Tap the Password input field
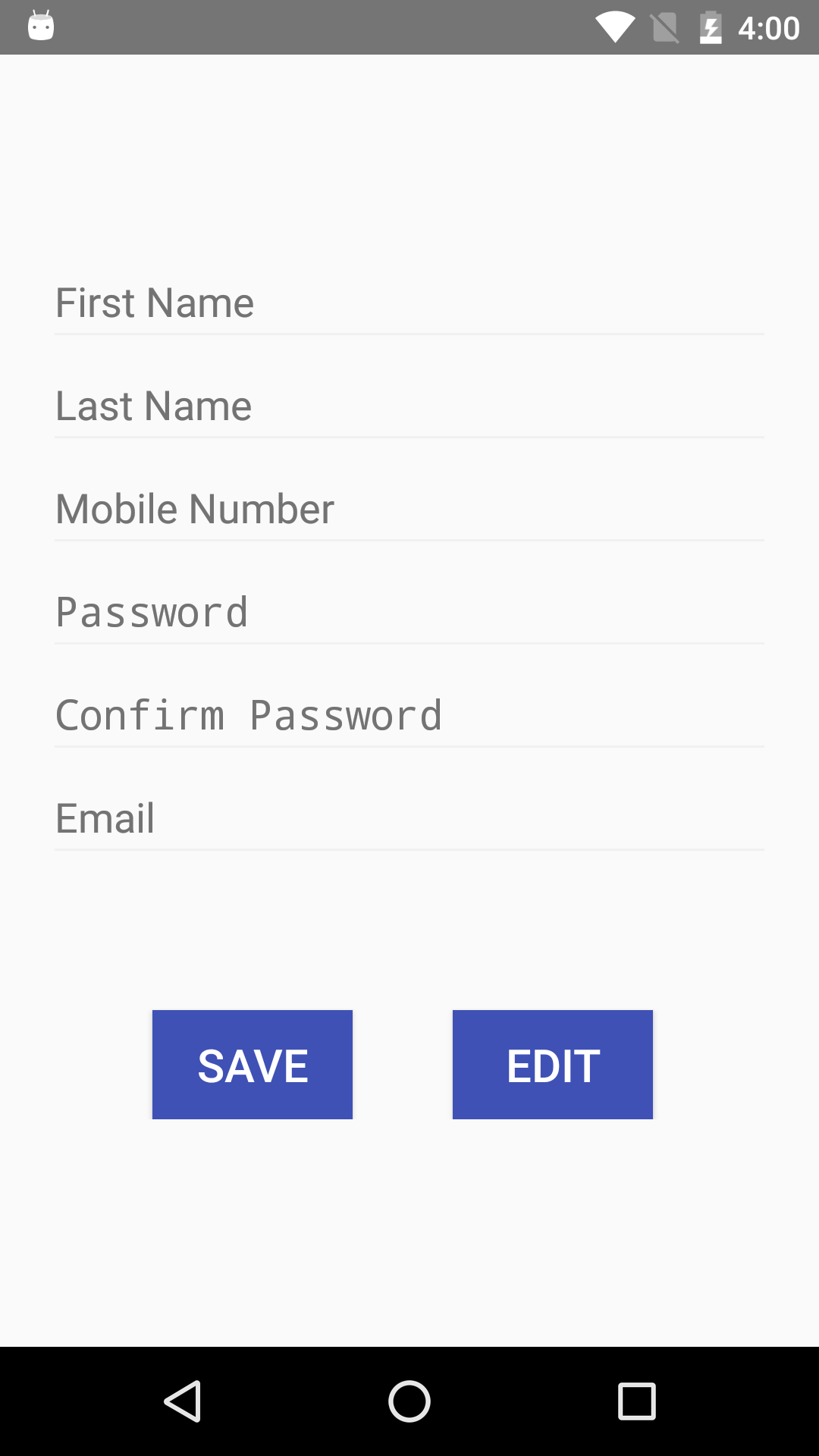 pyautogui.click(x=409, y=613)
